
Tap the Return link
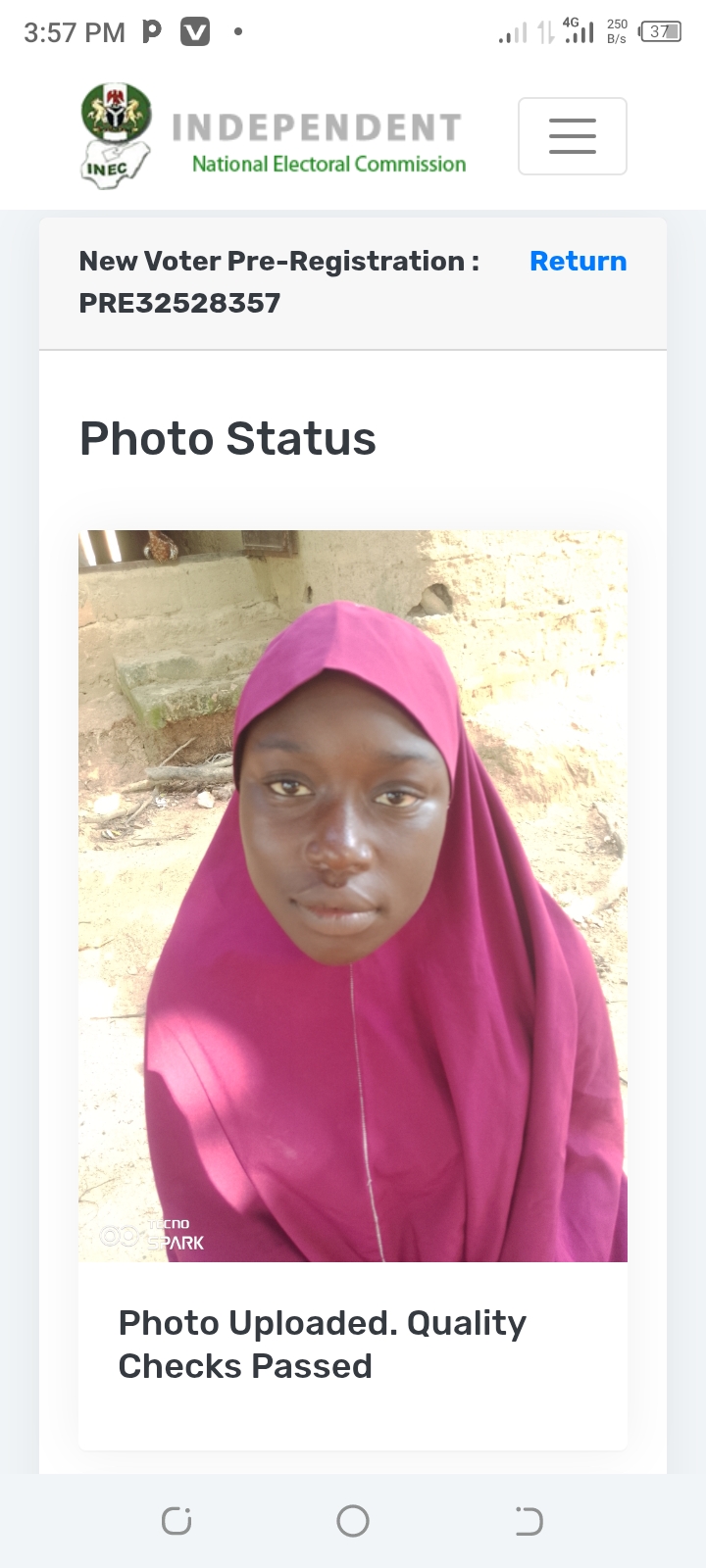[578, 262]
